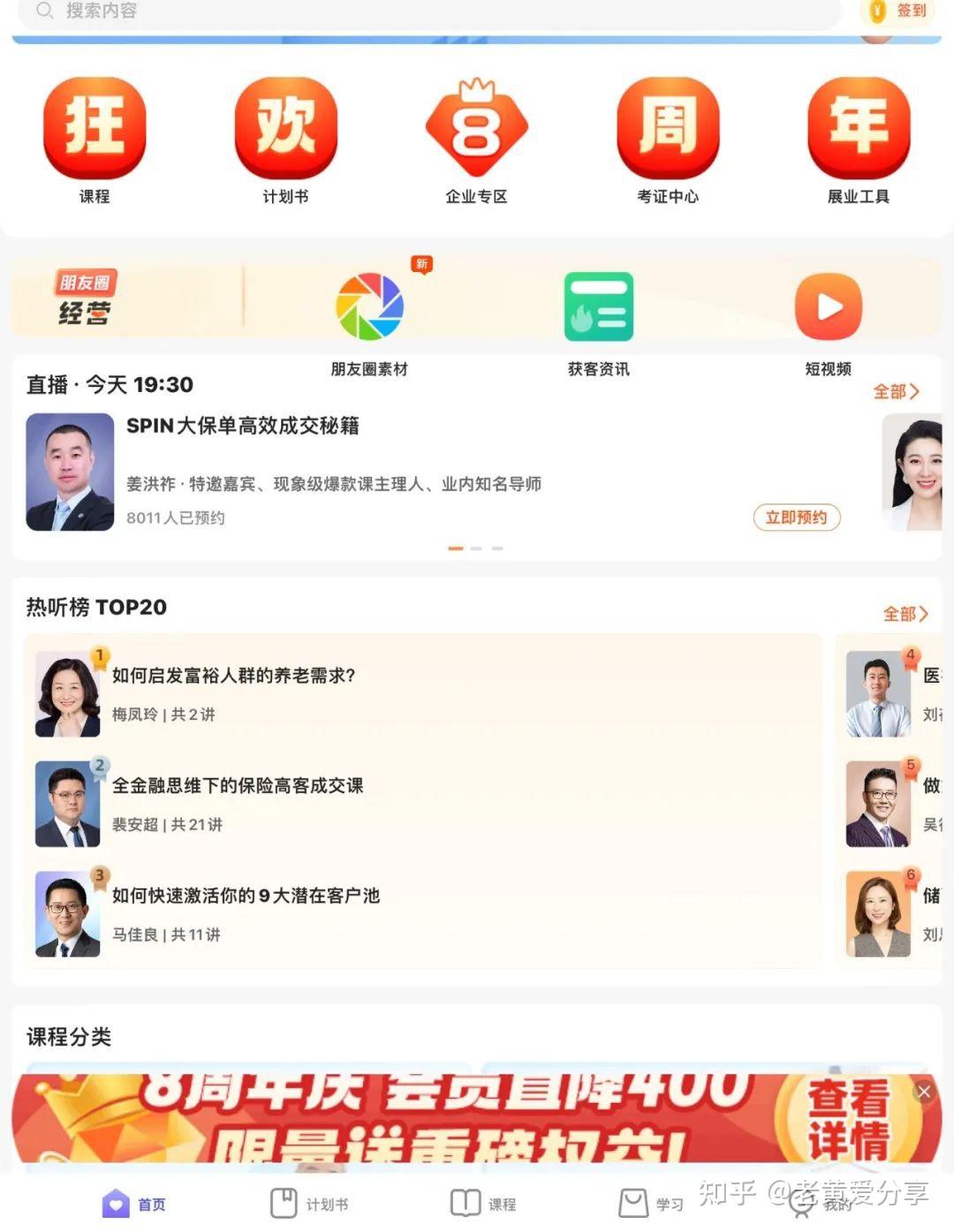Viewport: 954px width, 1232px height.
Task: Open 展业工具 shortcut
Action: 859,129
